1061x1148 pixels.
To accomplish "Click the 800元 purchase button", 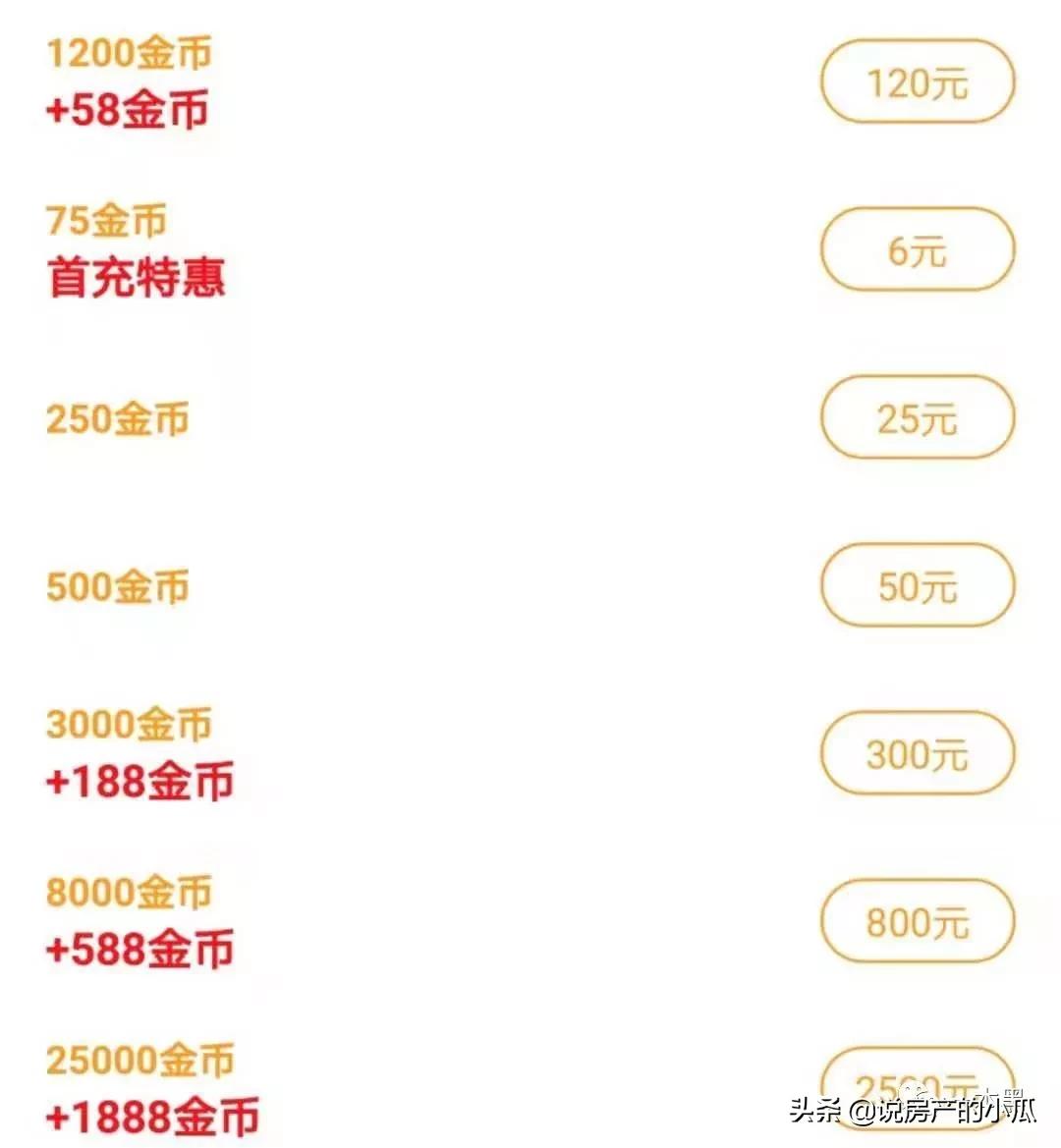I will [916, 921].
